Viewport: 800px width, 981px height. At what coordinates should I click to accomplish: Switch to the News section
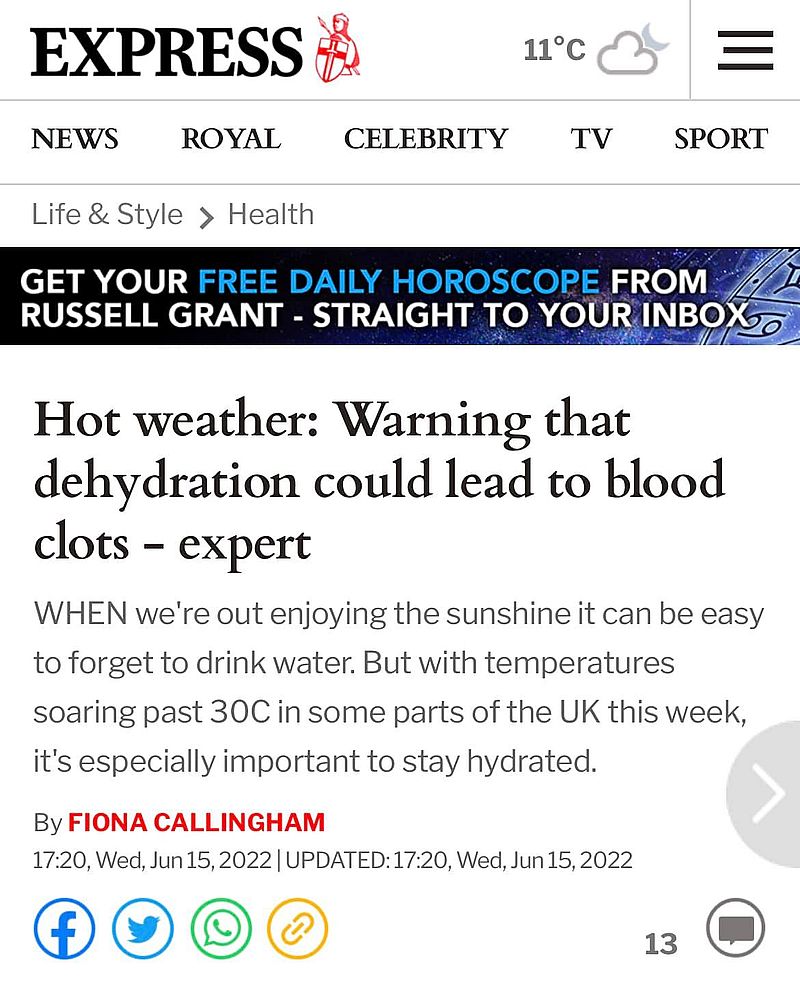(x=75, y=139)
